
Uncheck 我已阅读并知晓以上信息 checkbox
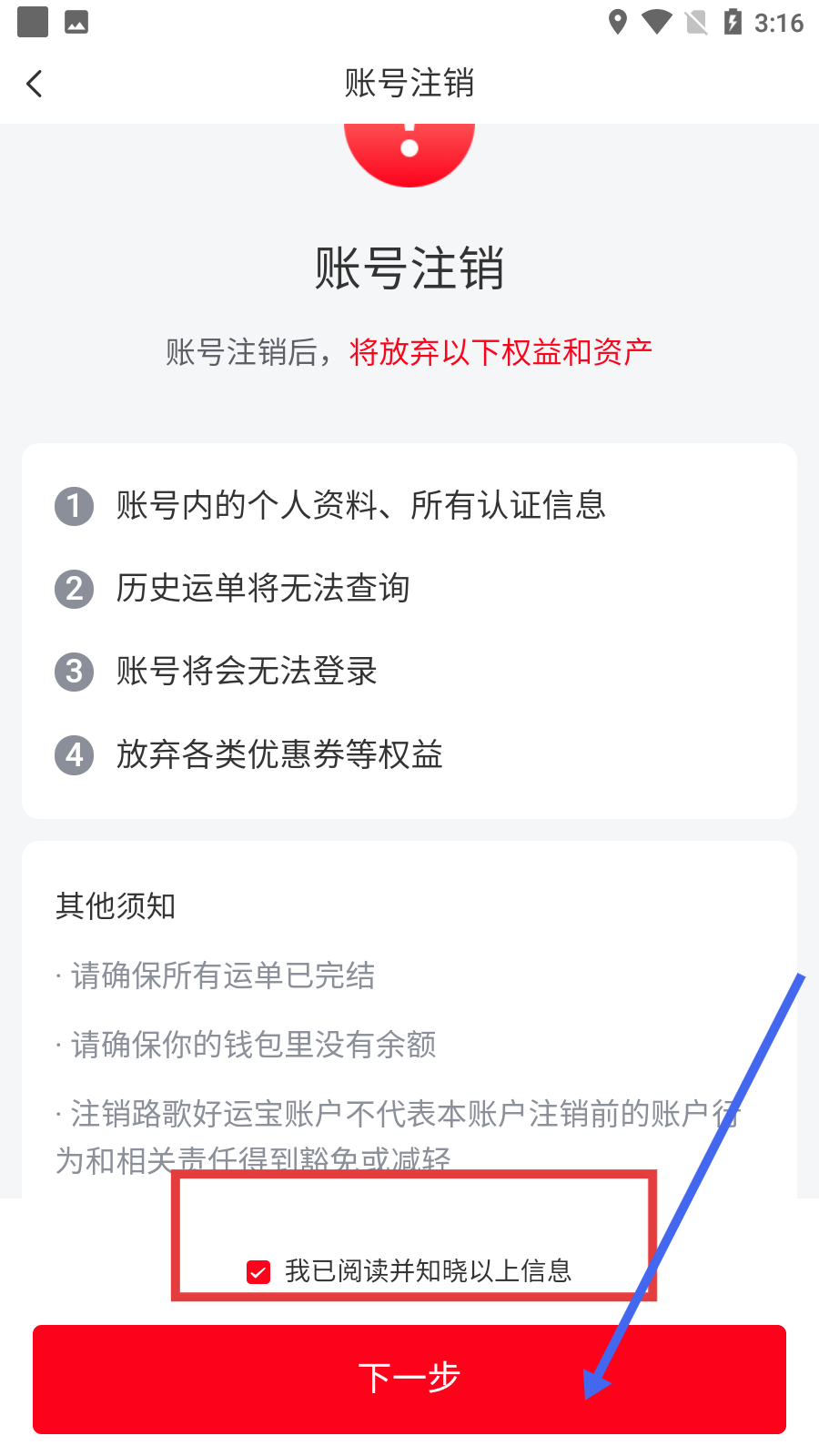click(x=258, y=1271)
